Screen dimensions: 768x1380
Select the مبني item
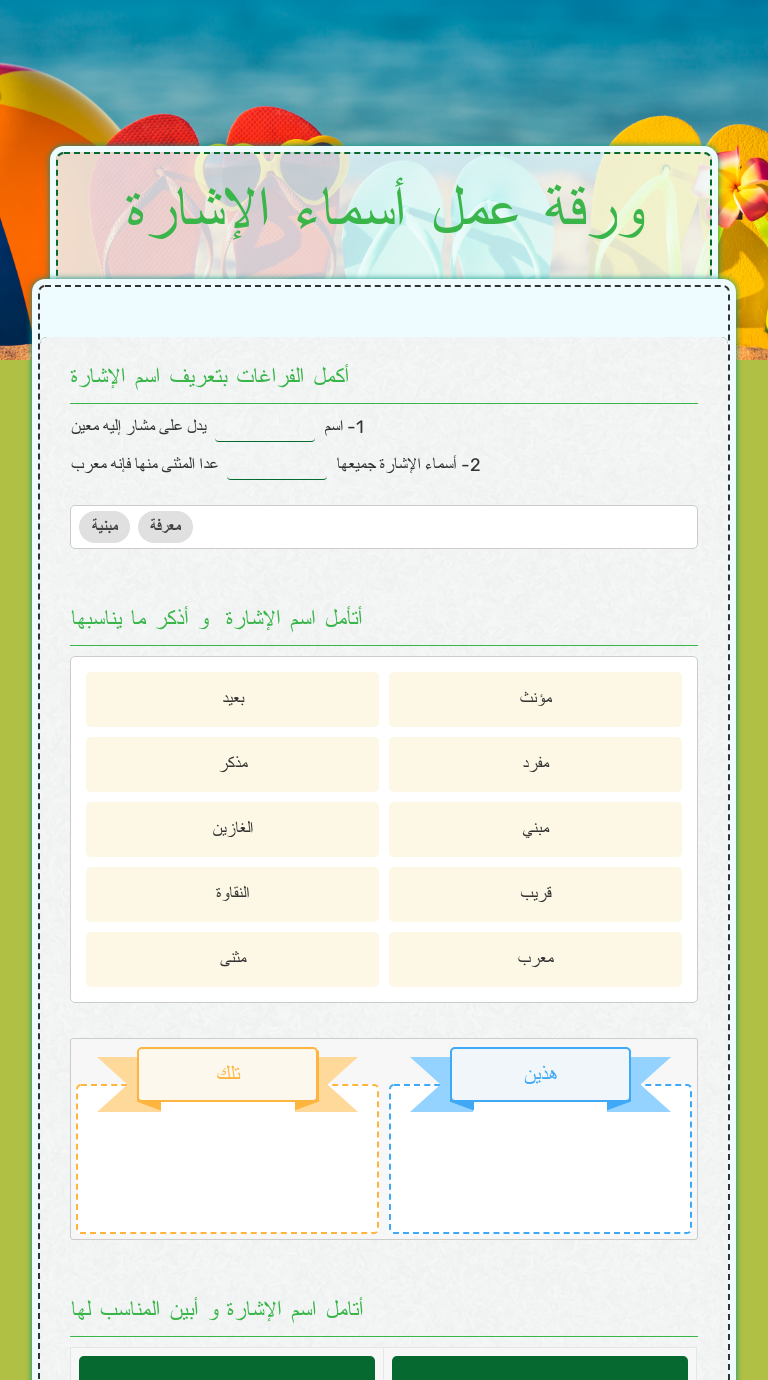(535, 829)
